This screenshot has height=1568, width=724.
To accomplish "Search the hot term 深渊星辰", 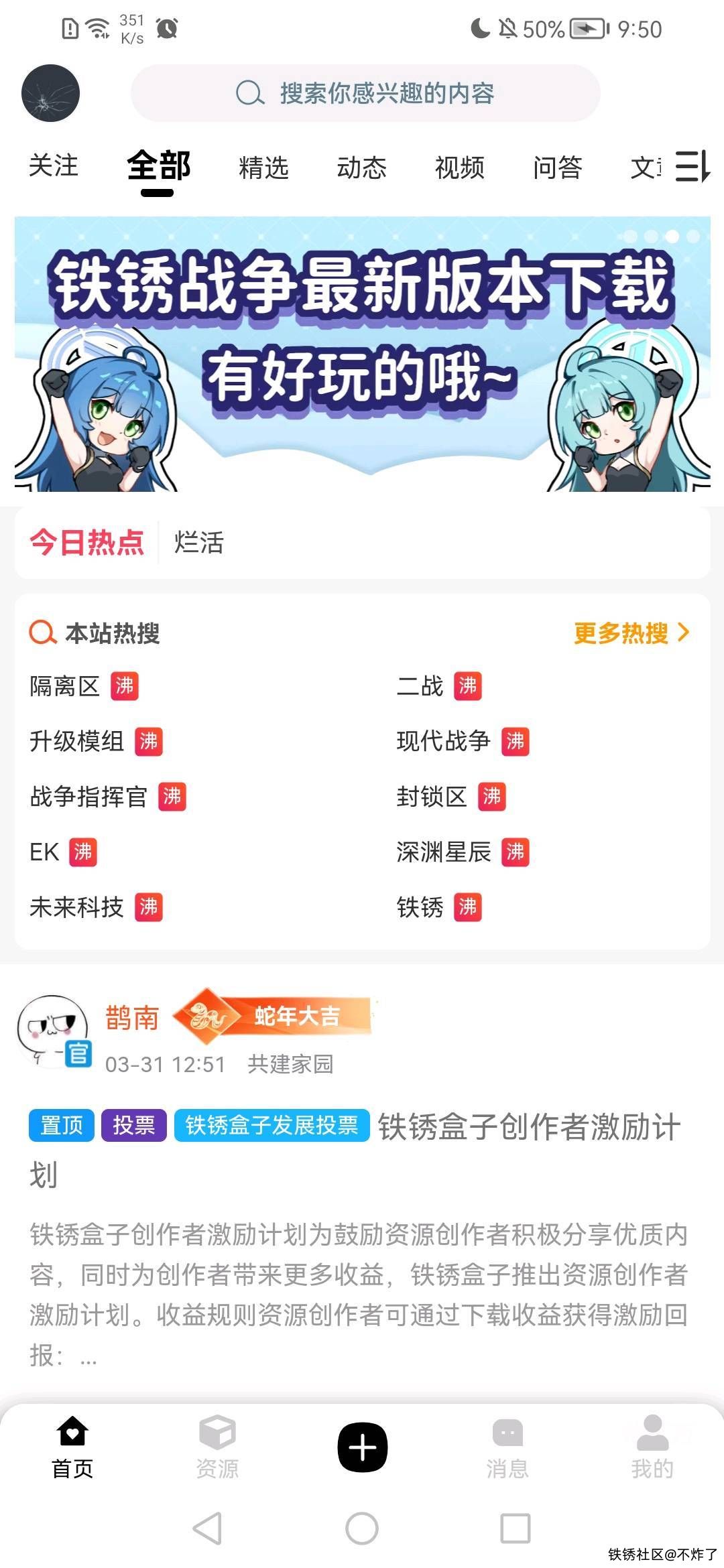I will 443,852.
